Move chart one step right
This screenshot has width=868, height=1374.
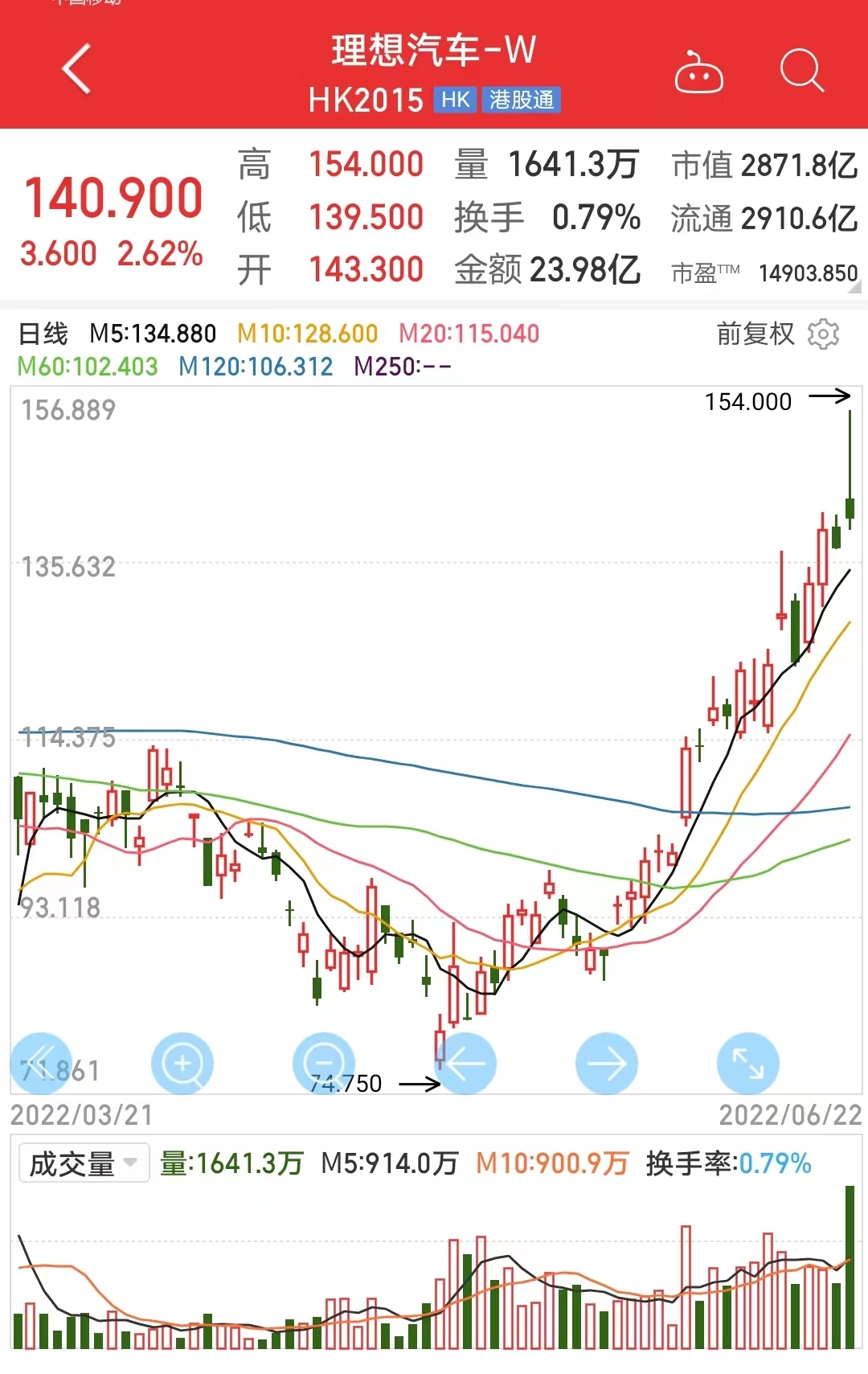pos(607,1063)
